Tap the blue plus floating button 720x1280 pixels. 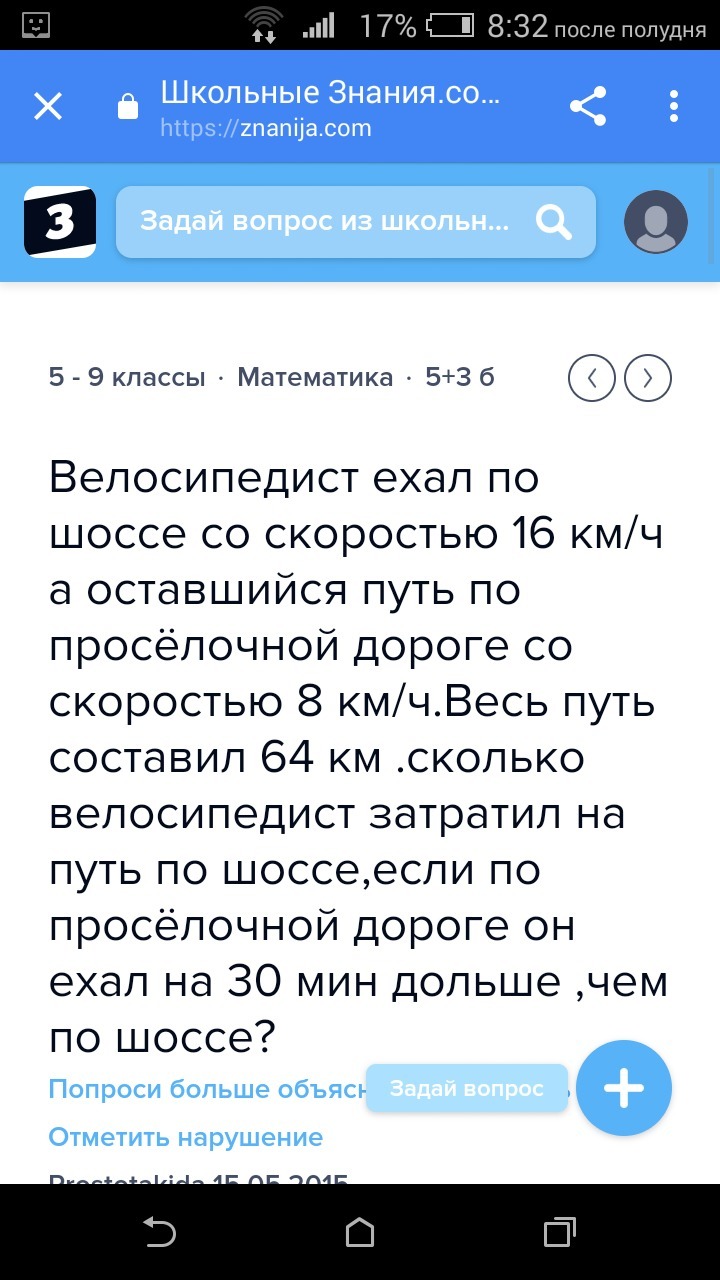pos(623,1088)
